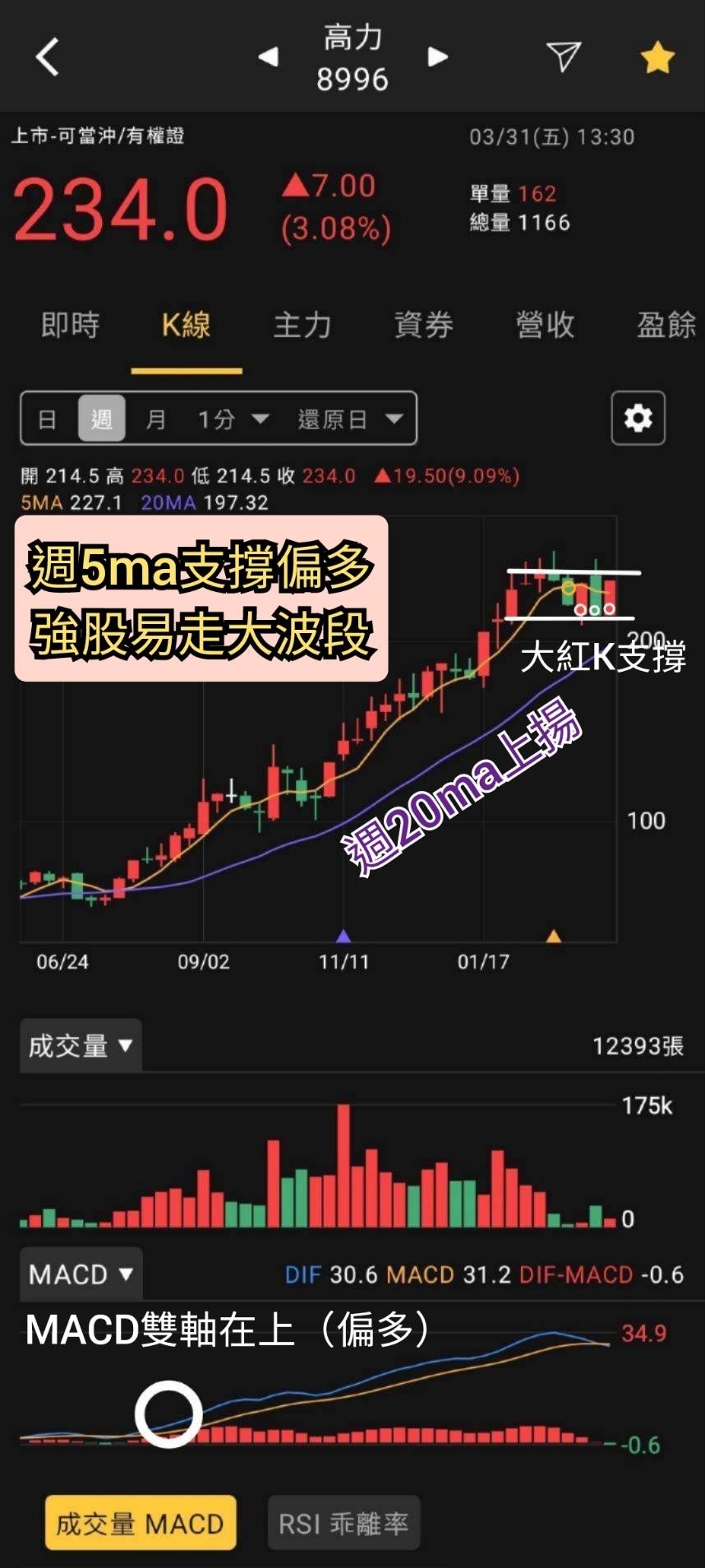Open the 營收 tab
705x1568 pixels.
545,326
